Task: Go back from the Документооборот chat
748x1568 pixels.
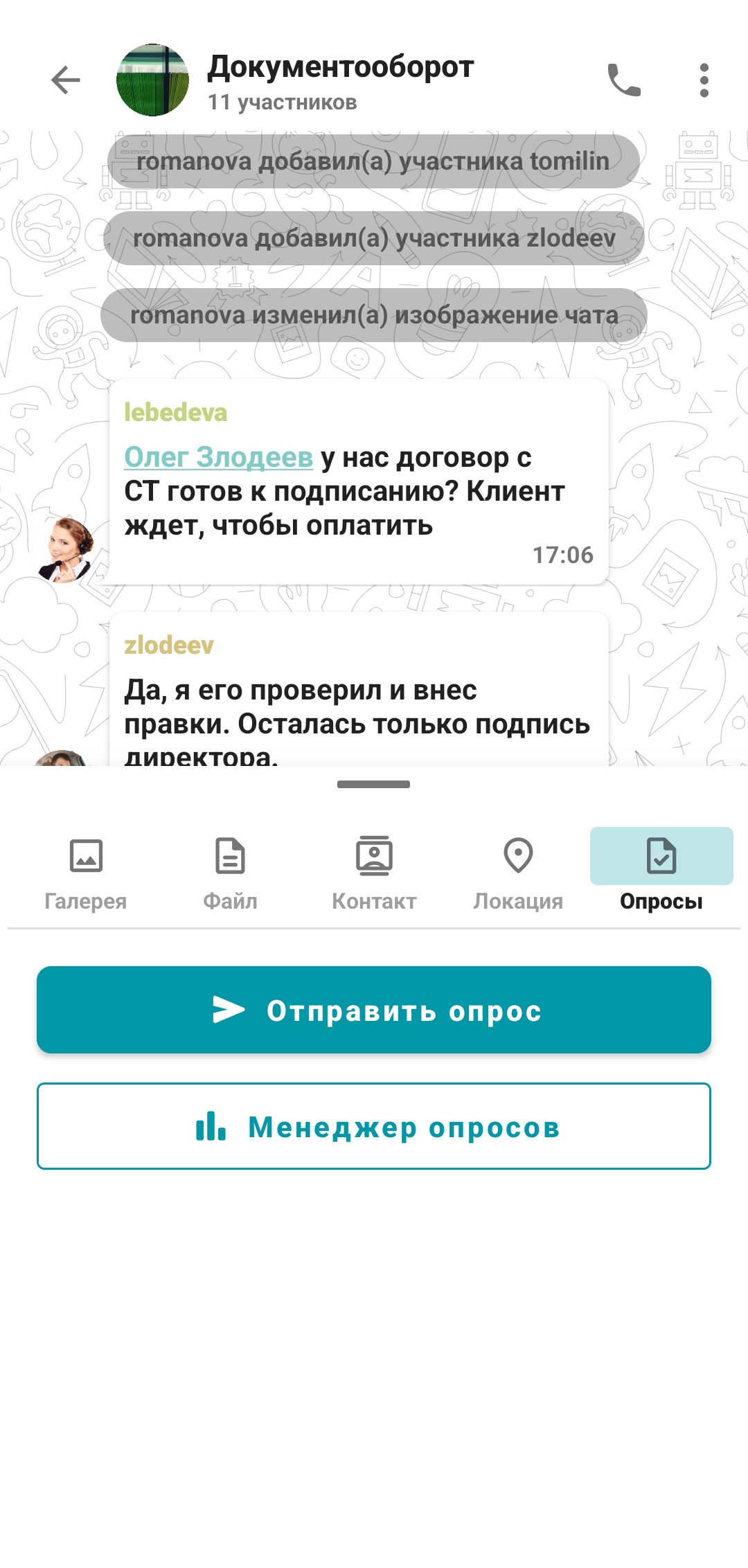Action: pyautogui.click(x=66, y=80)
